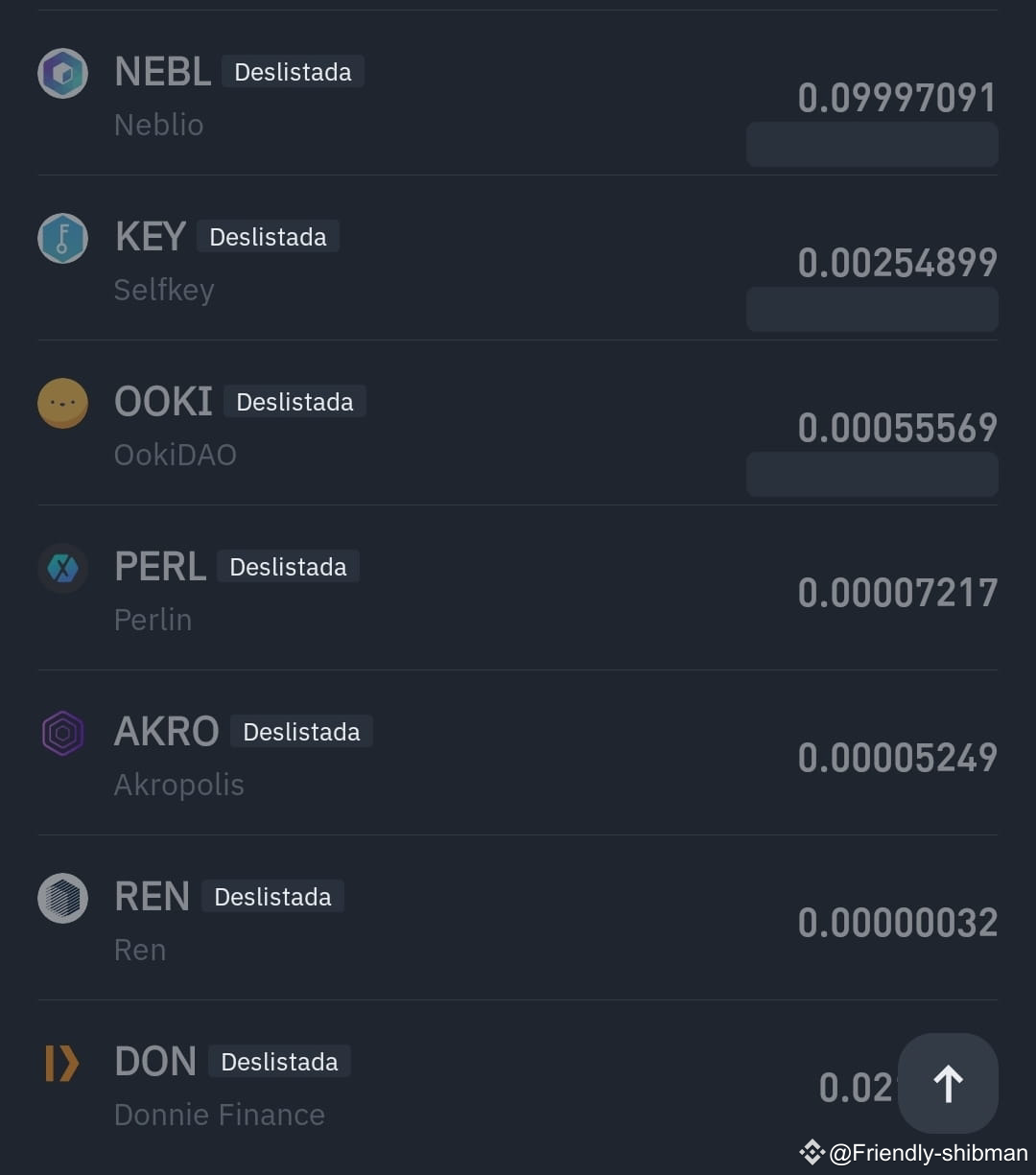Tap the OokiDAO smiley coin icon
Screen dimensions: 1036x1175
tap(61, 403)
